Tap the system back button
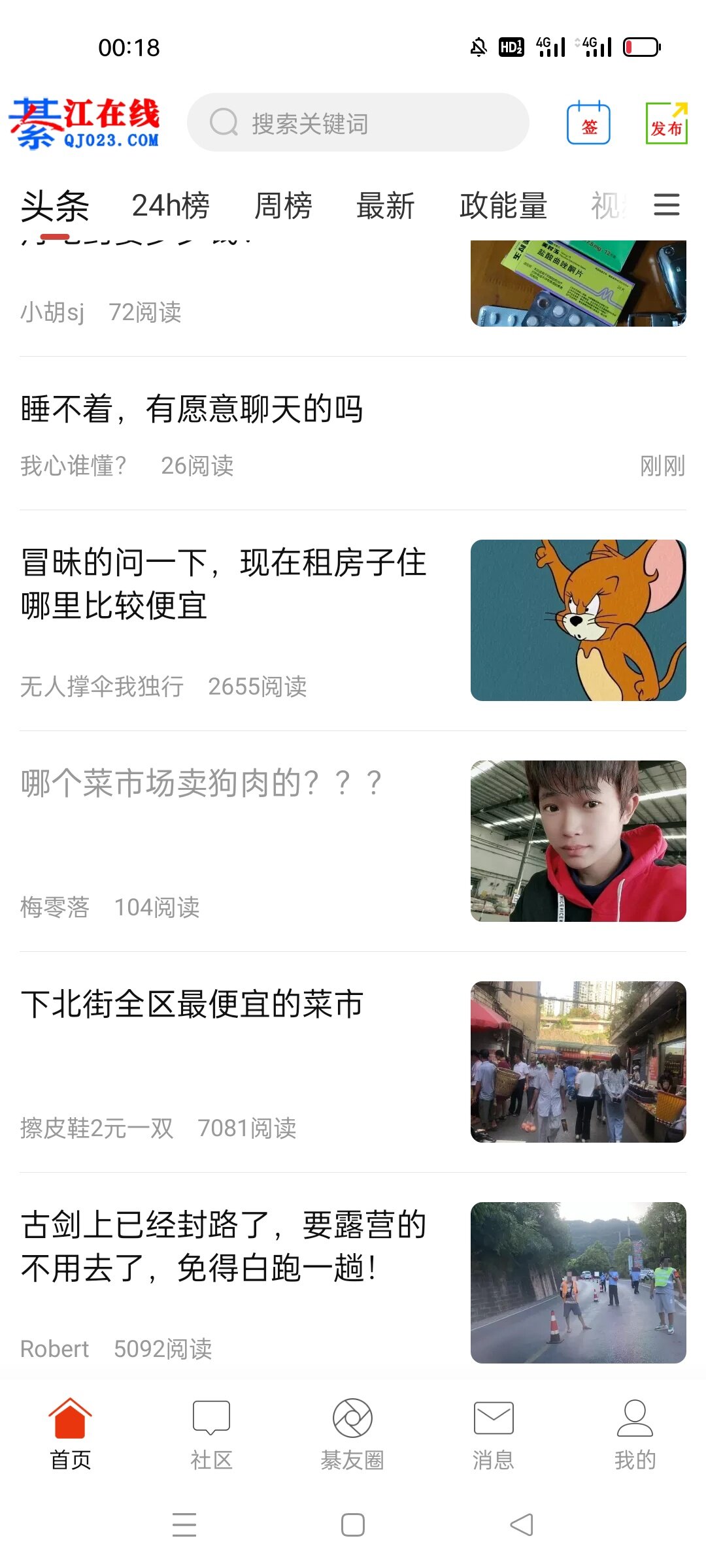 click(x=522, y=1525)
